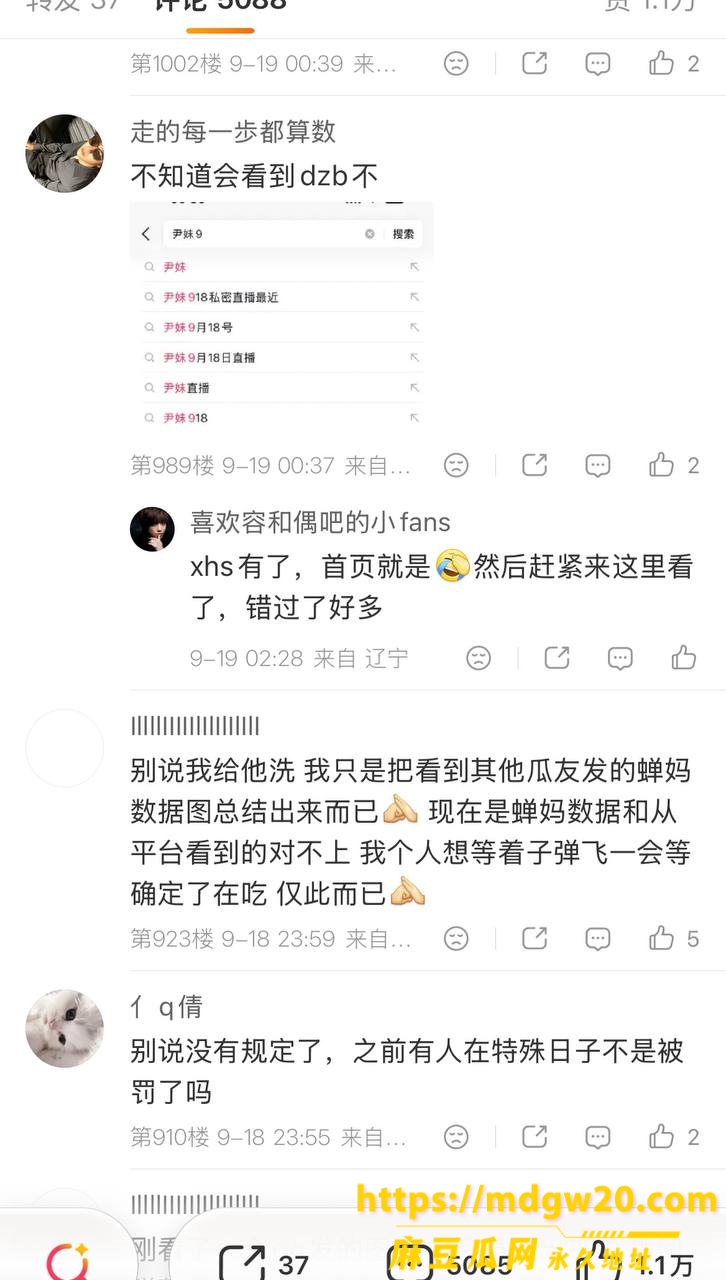Reply to the floor 1002 comment
This screenshot has width=726, height=1280.
click(x=598, y=64)
